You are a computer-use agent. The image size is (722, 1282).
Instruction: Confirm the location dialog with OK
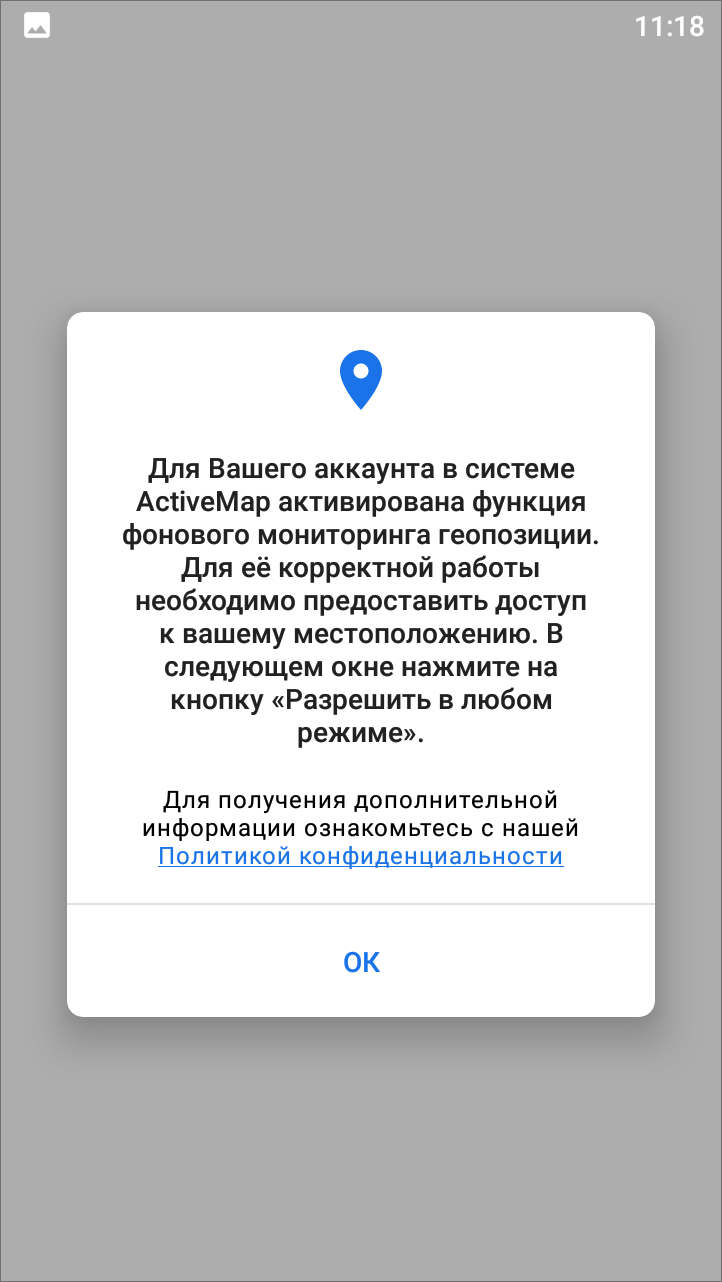361,962
